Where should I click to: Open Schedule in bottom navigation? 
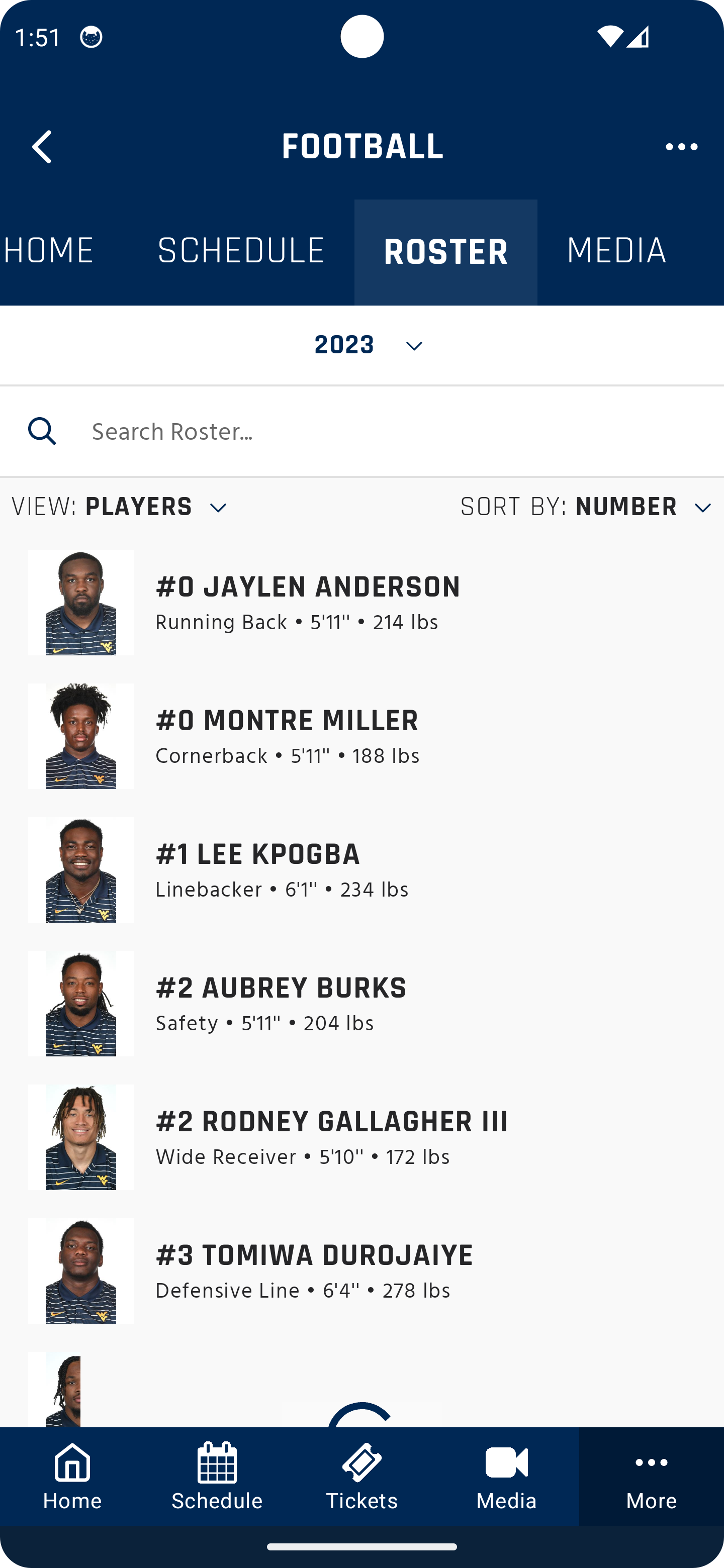[217, 1476]
